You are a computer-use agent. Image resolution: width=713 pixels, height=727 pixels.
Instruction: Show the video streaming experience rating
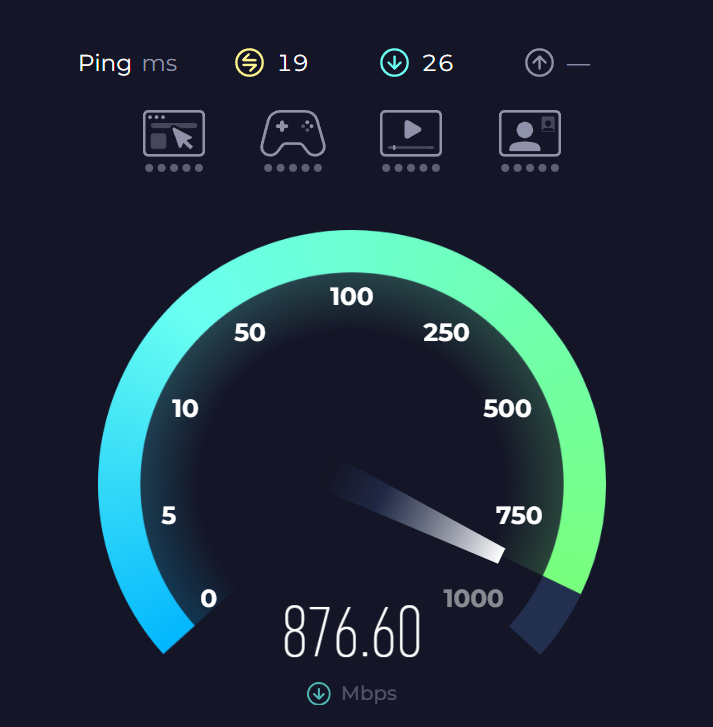point(411,134)
